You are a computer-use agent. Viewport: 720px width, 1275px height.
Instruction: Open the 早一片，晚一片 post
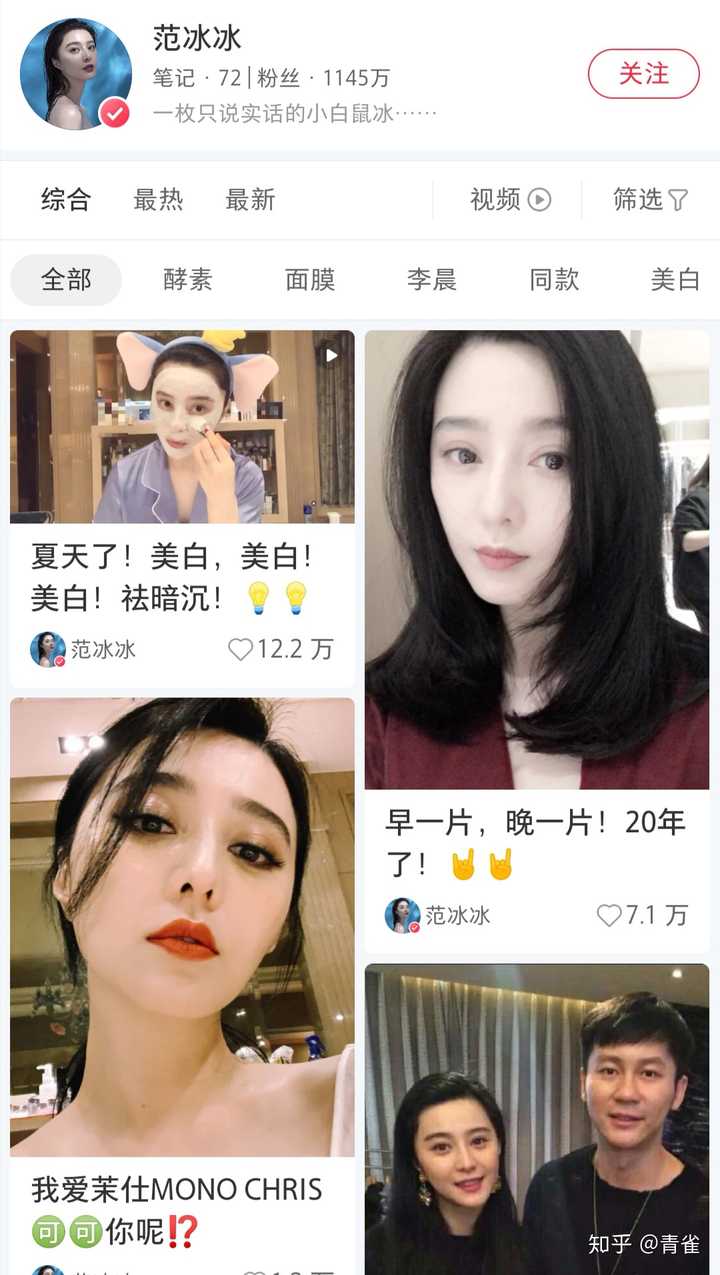tap(537, 560)
